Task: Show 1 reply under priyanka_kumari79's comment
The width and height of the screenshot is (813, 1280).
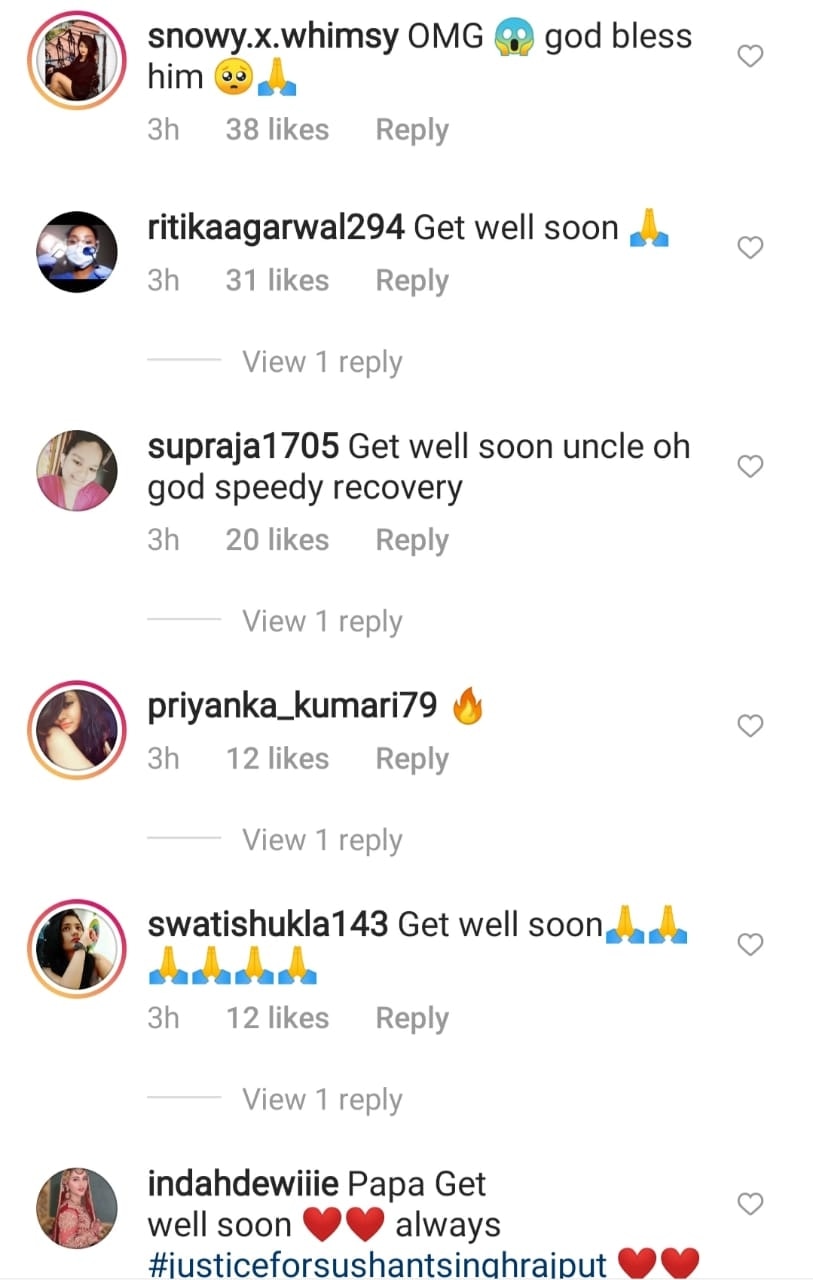Action: [x=322, y=840]
